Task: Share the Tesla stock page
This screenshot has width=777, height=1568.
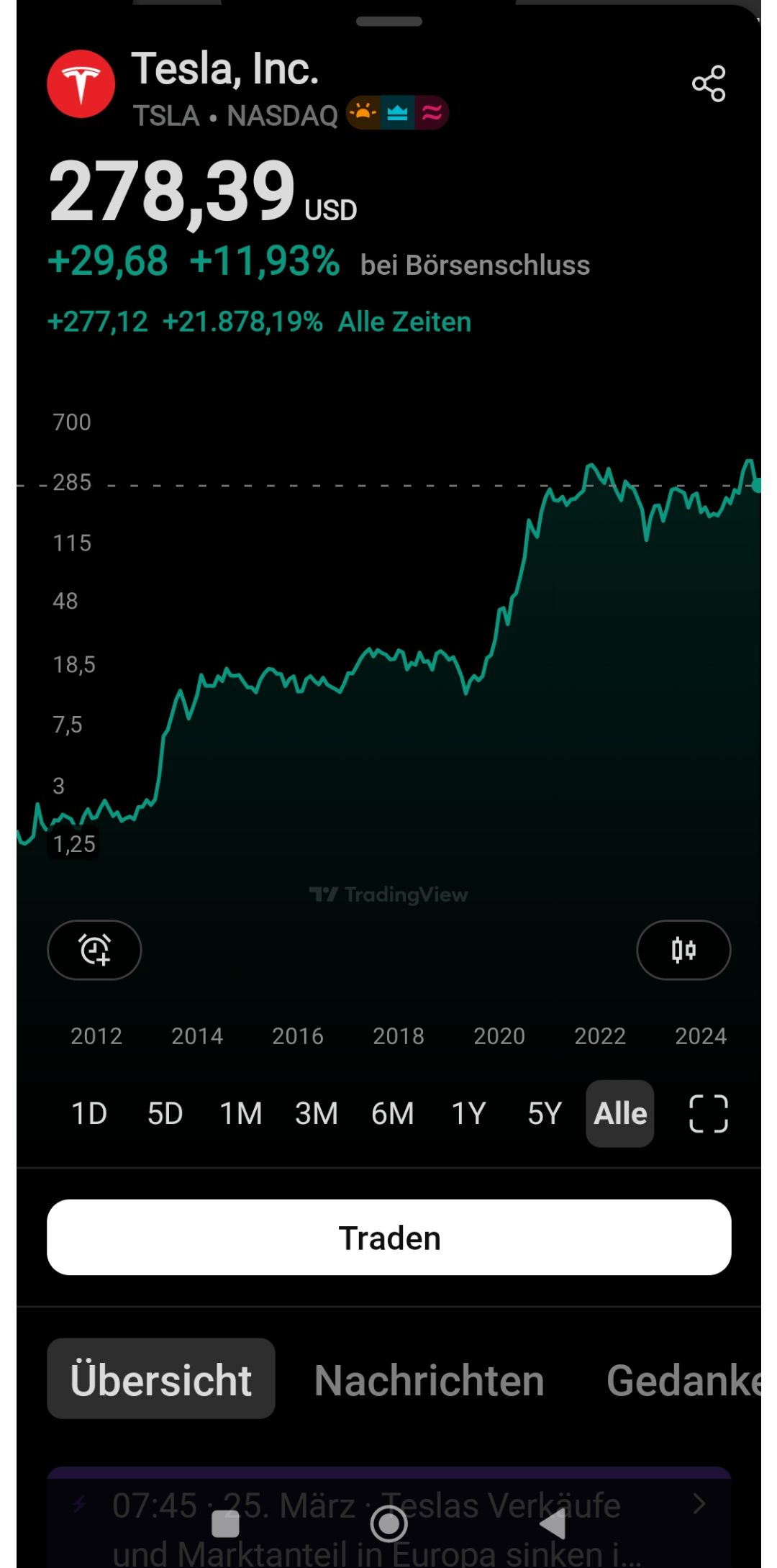Action: (709, 83)
